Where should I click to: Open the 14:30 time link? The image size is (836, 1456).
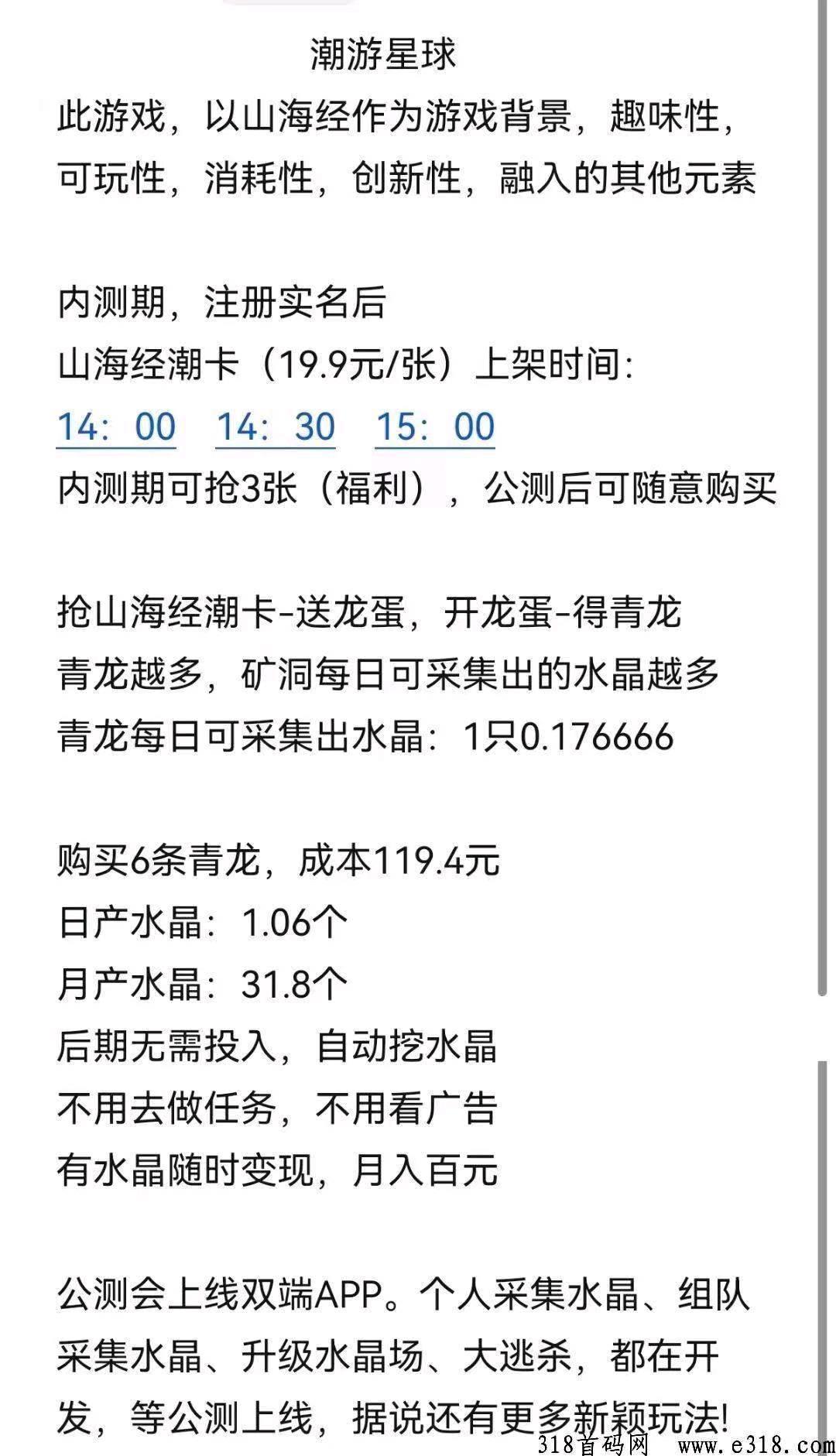point(276,427)
